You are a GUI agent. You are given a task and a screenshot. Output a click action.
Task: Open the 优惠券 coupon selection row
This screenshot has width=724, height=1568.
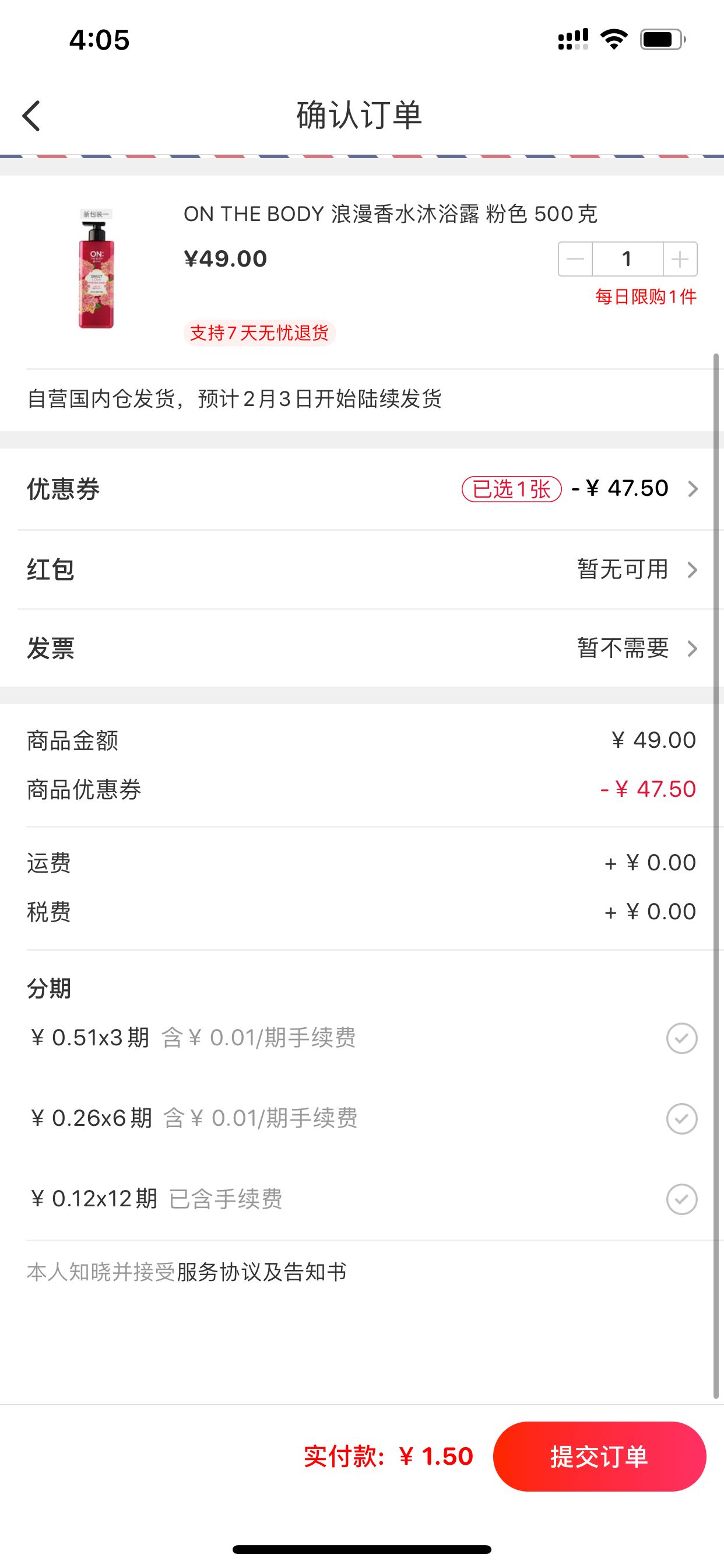point(362,489)
